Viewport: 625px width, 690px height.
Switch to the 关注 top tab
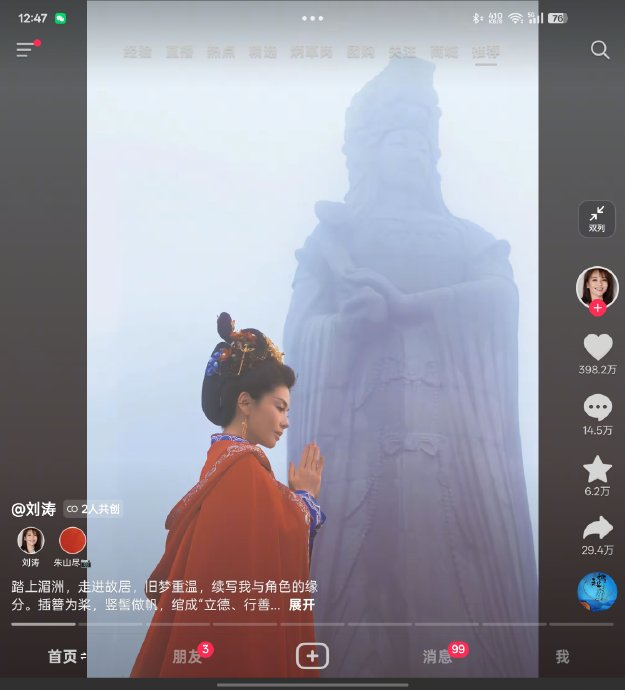pos(402,51)
